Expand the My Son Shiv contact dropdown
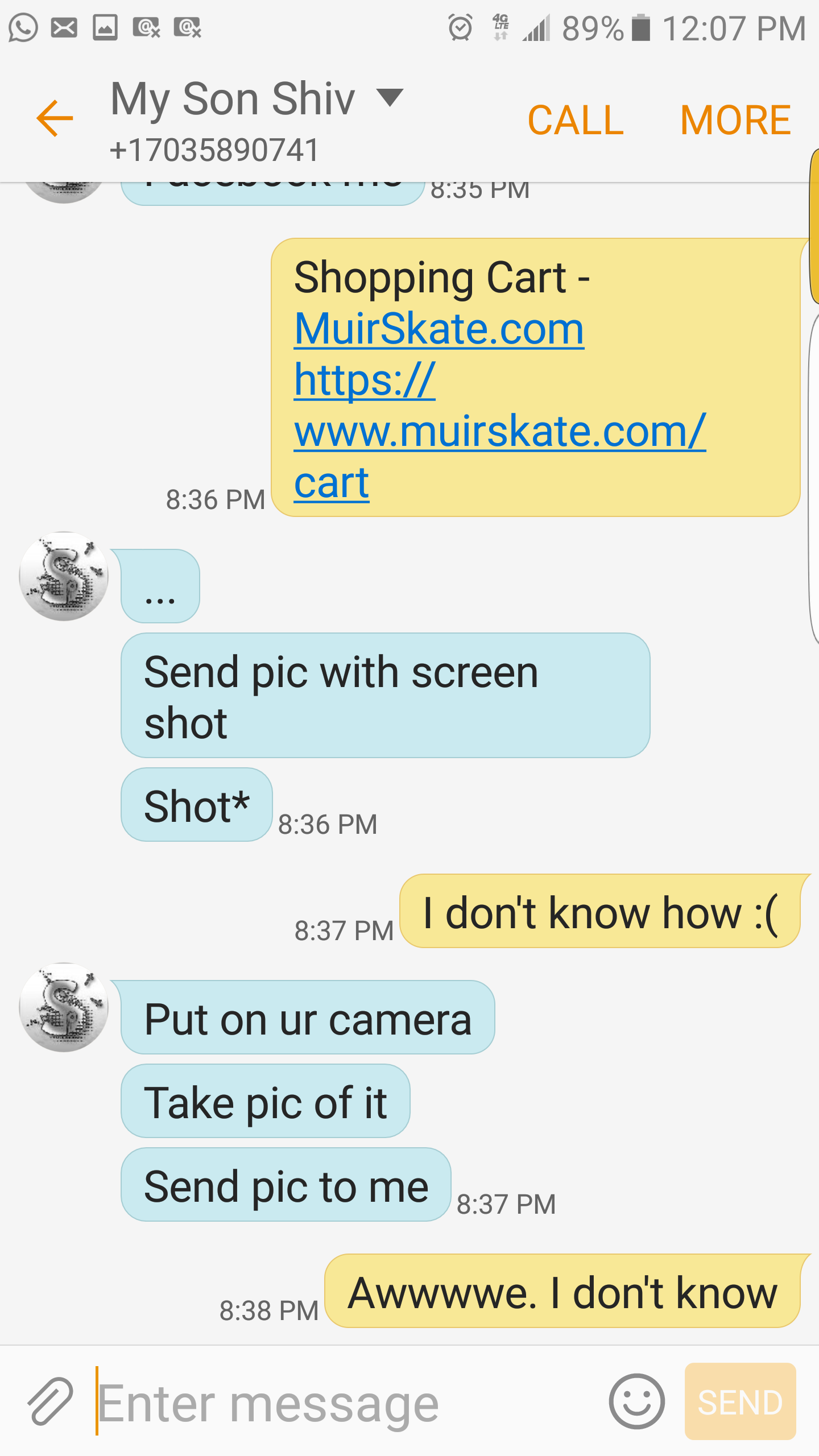The height and width of the screenshot is (1456, 819). pyautogui.click(x=390, y=98)
